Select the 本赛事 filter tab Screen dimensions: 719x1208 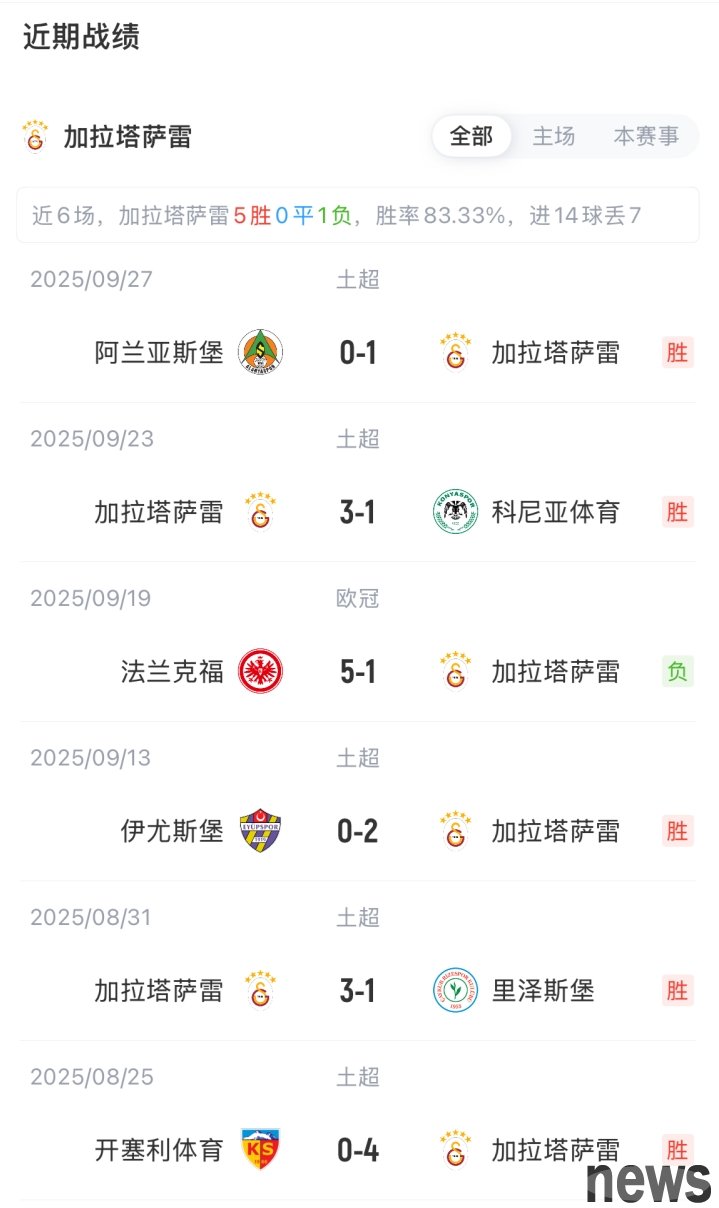(645, 136)
